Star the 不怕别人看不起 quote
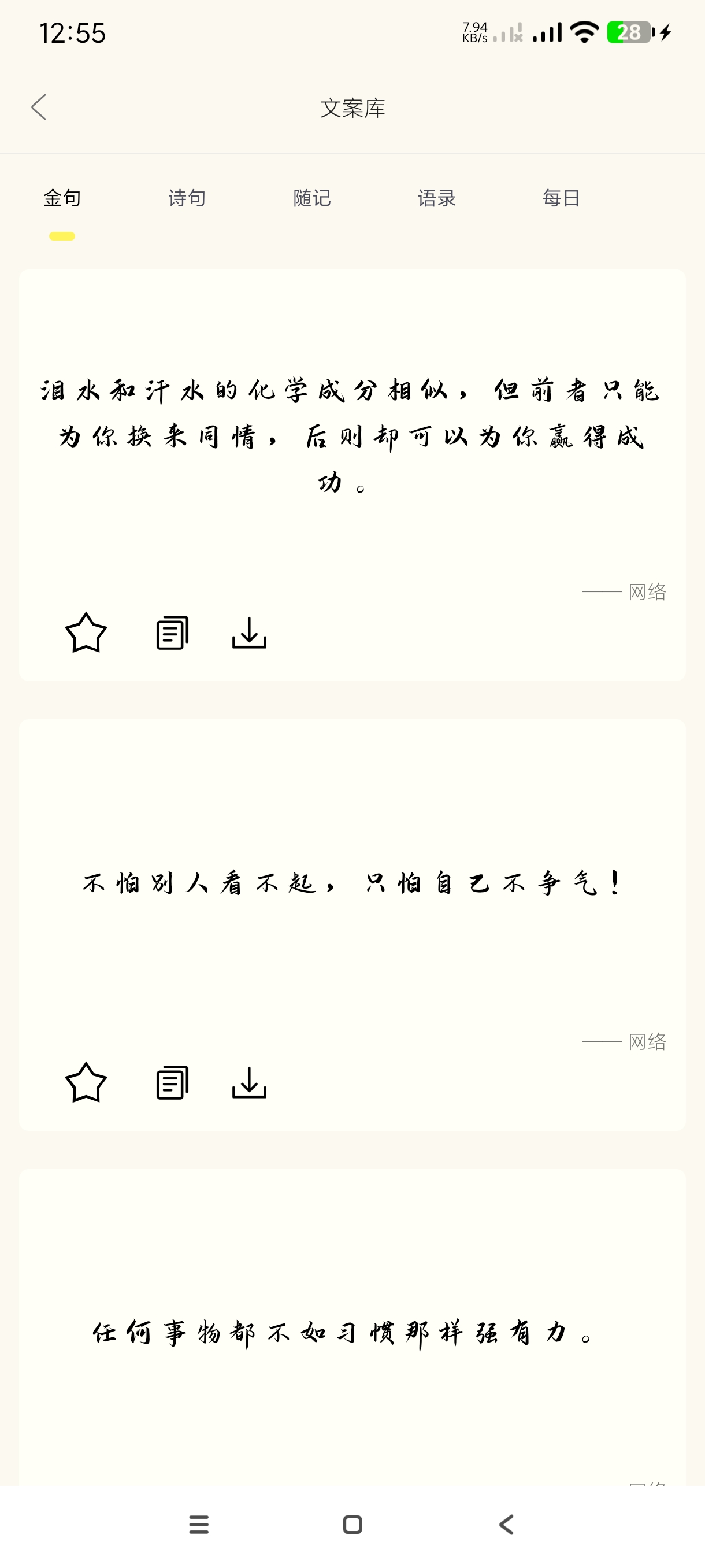This screenshot has height=1568, width=705. click(86, 1083)
